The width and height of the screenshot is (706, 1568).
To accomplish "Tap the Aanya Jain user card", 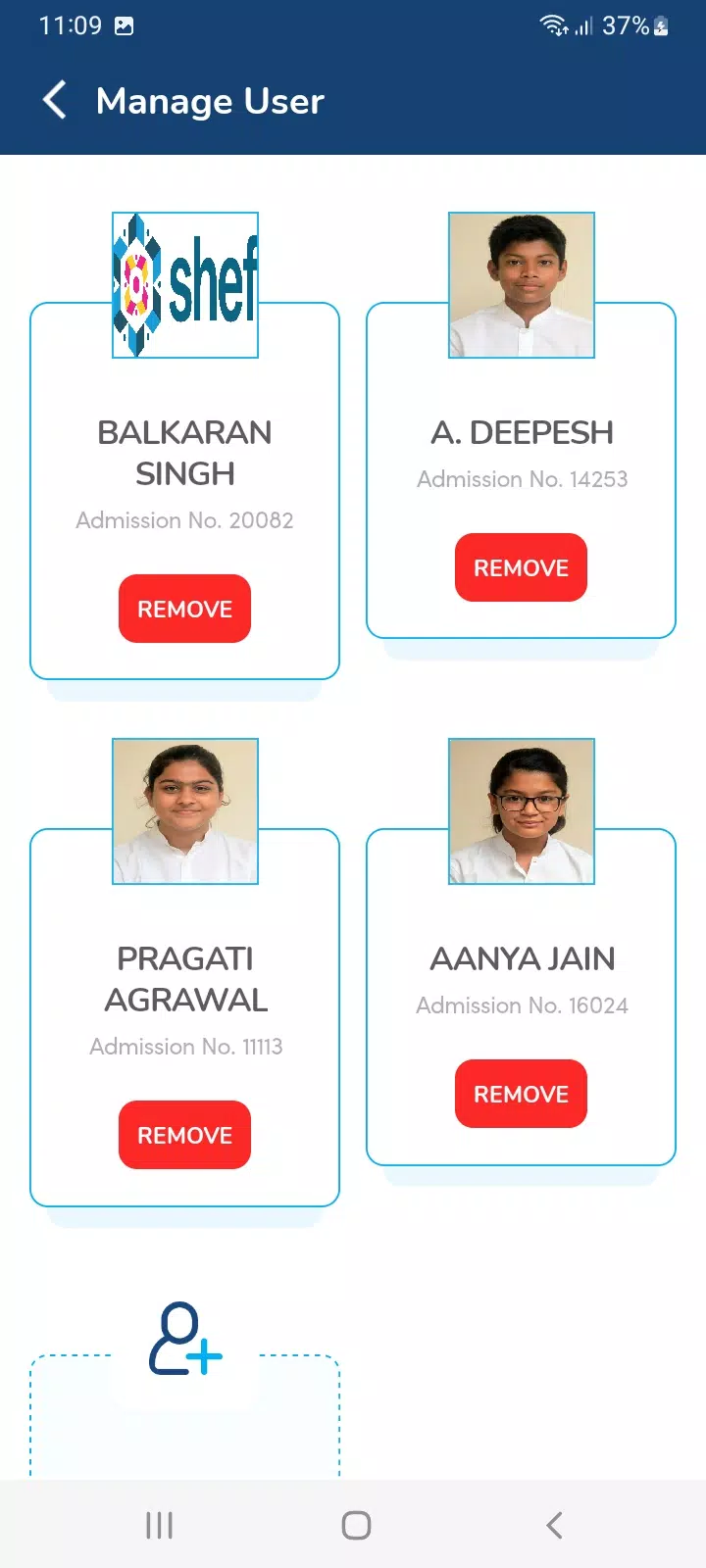I will pos(521,997).
